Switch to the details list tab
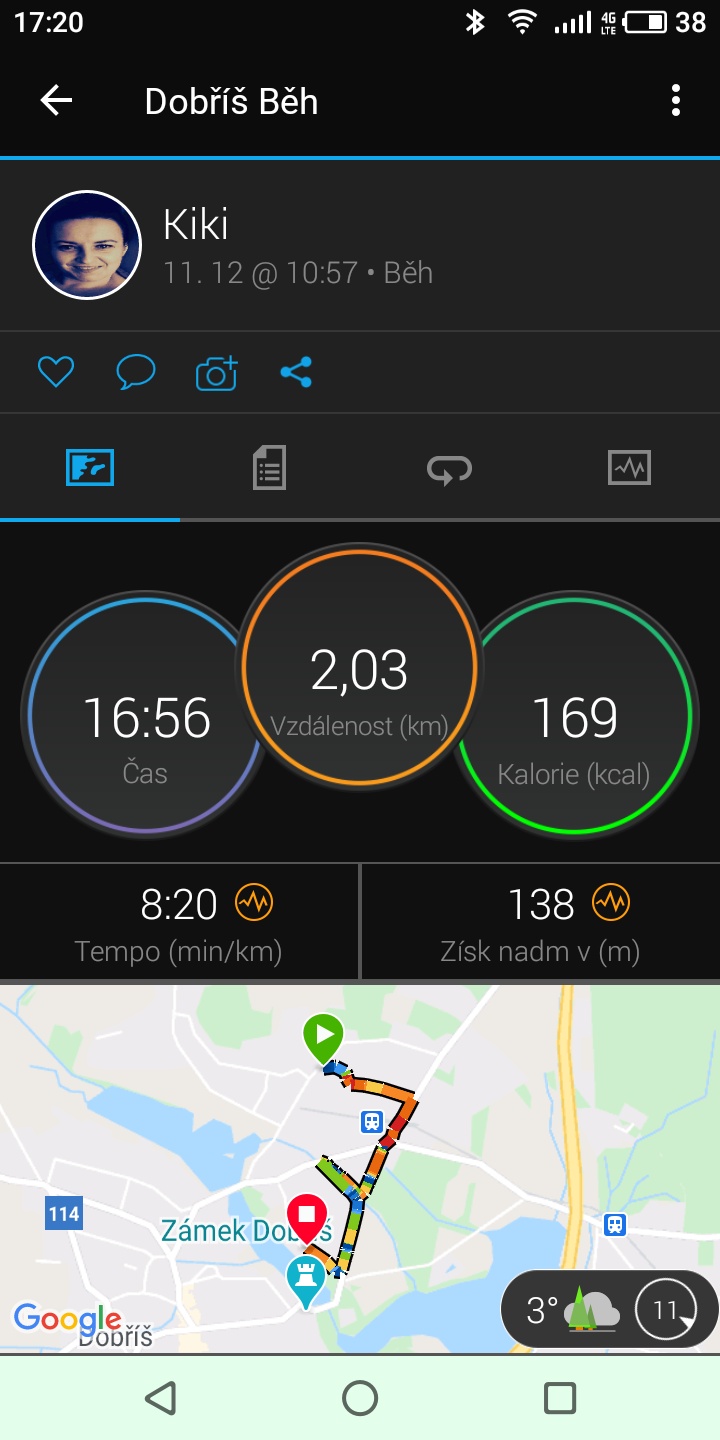720x1440 pixels. (x=269, y=467)
